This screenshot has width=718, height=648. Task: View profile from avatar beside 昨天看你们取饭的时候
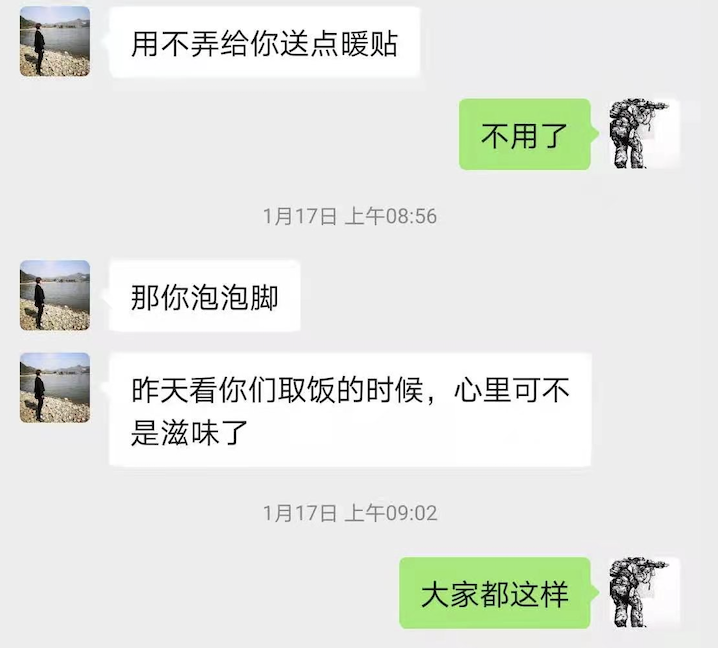coord(54,387)
